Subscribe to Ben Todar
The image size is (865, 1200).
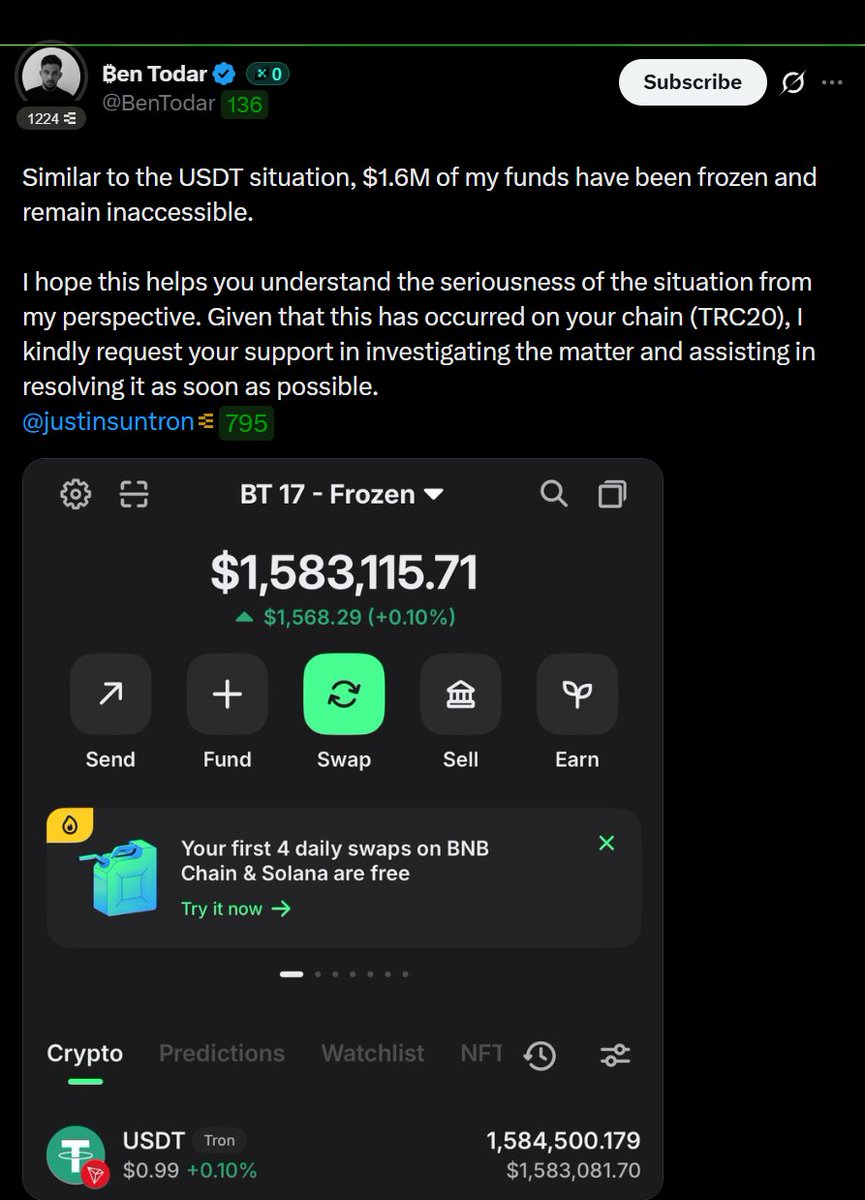(692, 82)
